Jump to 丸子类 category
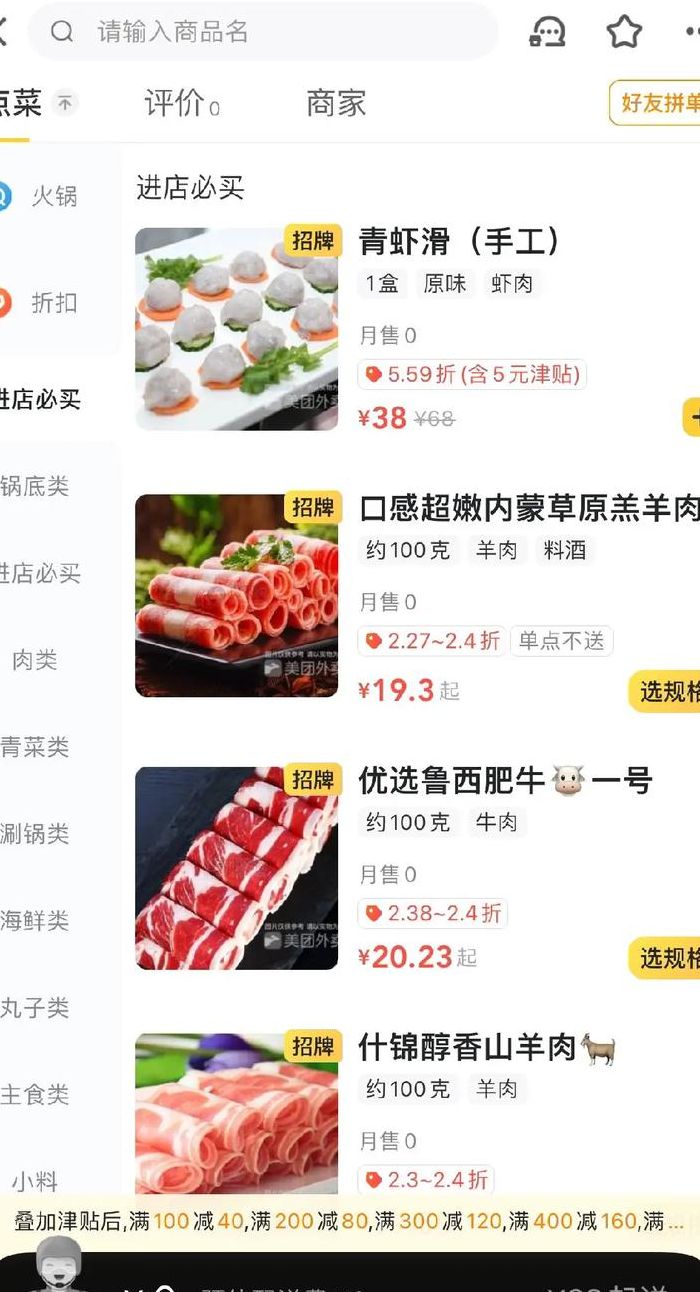 pyautogui.click(x=35, y=1008)
